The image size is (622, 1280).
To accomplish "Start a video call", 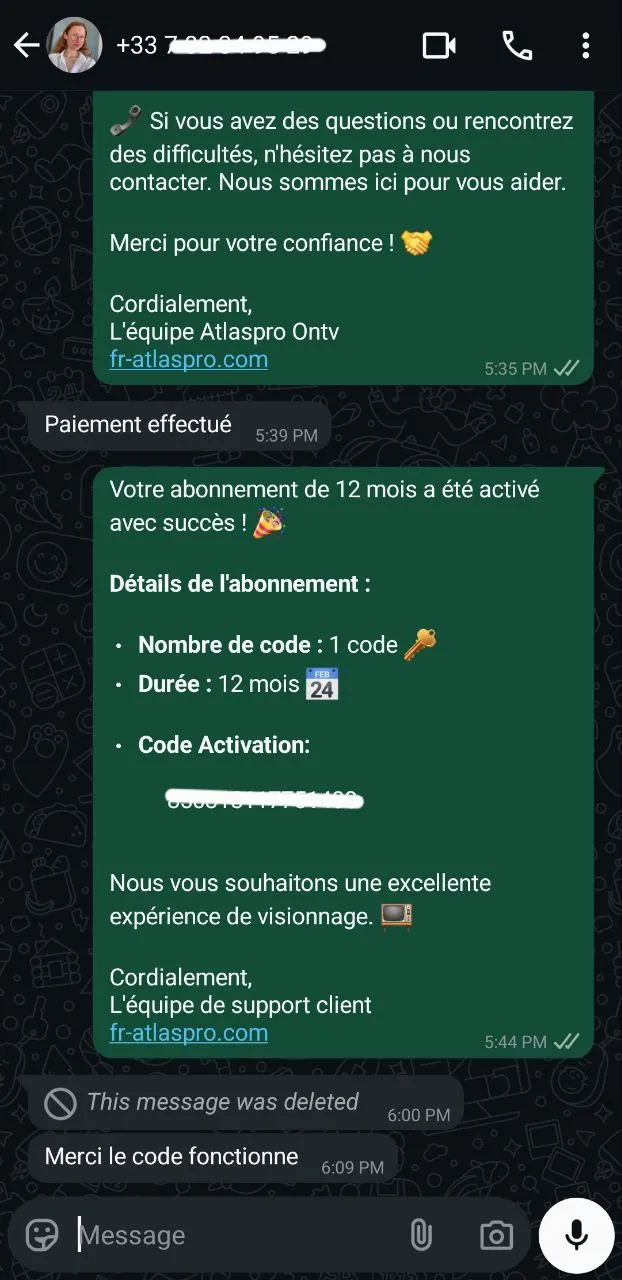I will click(x=439, y=45).
